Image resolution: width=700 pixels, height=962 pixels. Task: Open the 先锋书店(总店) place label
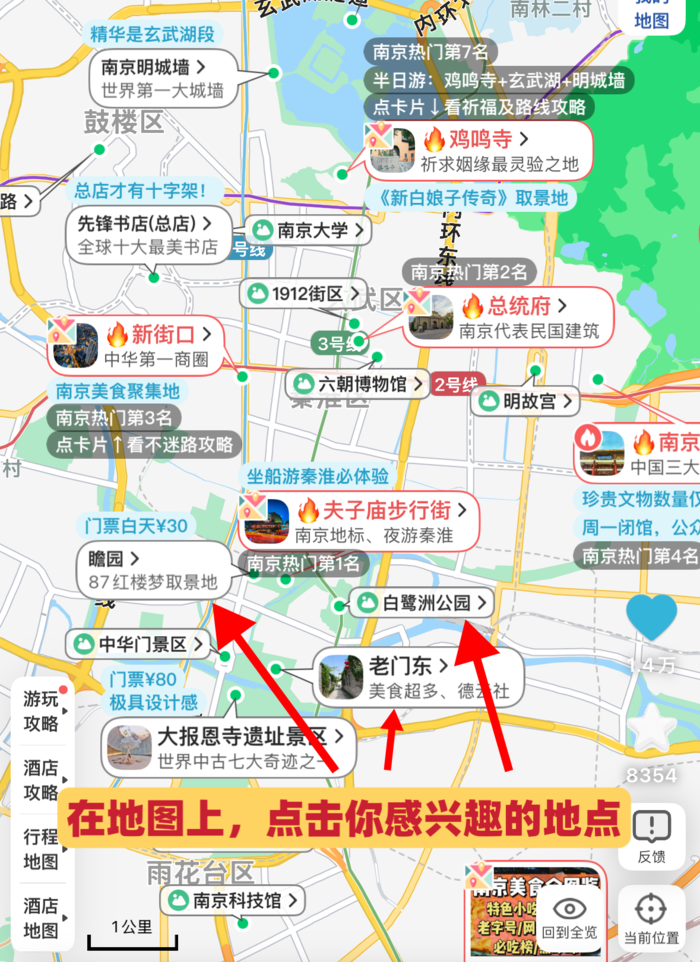coord(149,235)
